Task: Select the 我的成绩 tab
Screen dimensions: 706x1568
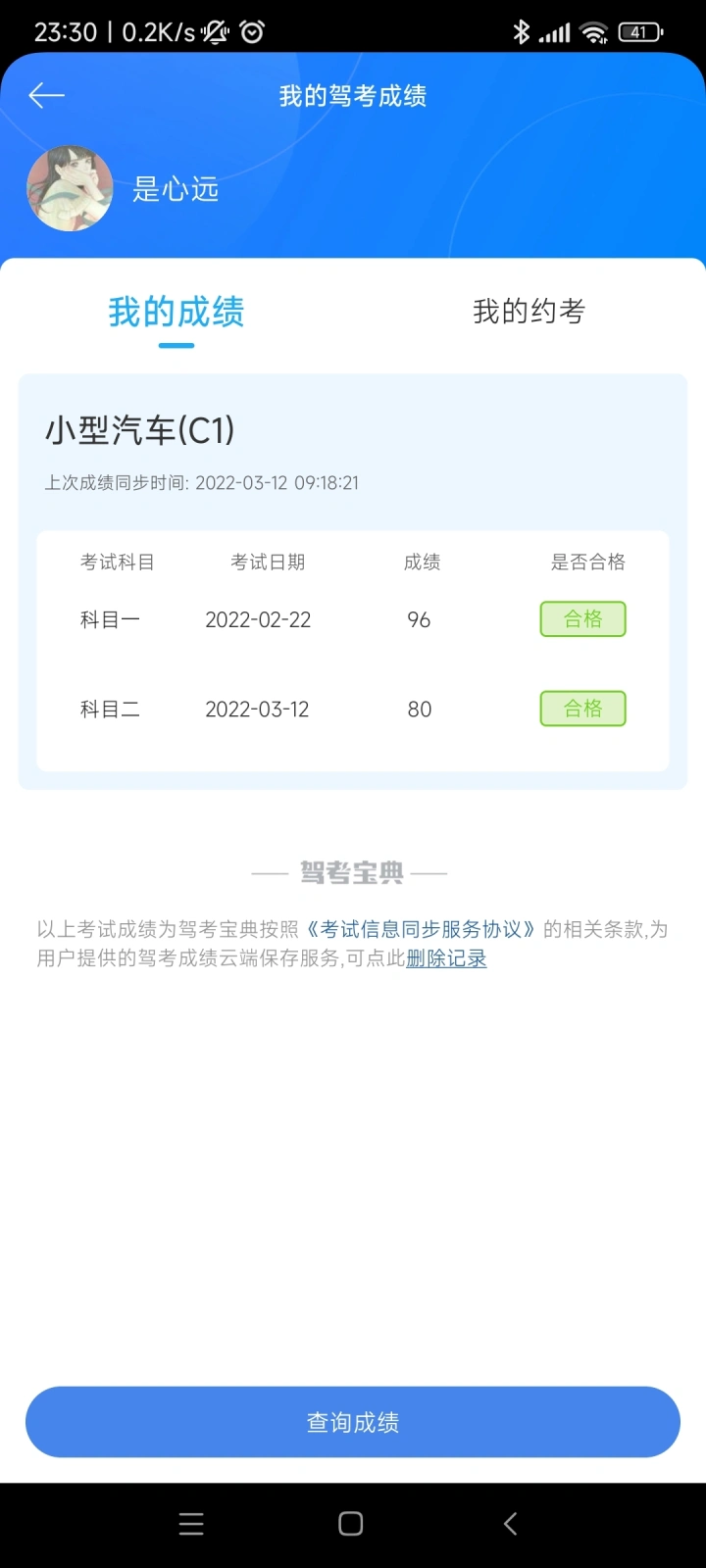Action: (x=176, y=312)
